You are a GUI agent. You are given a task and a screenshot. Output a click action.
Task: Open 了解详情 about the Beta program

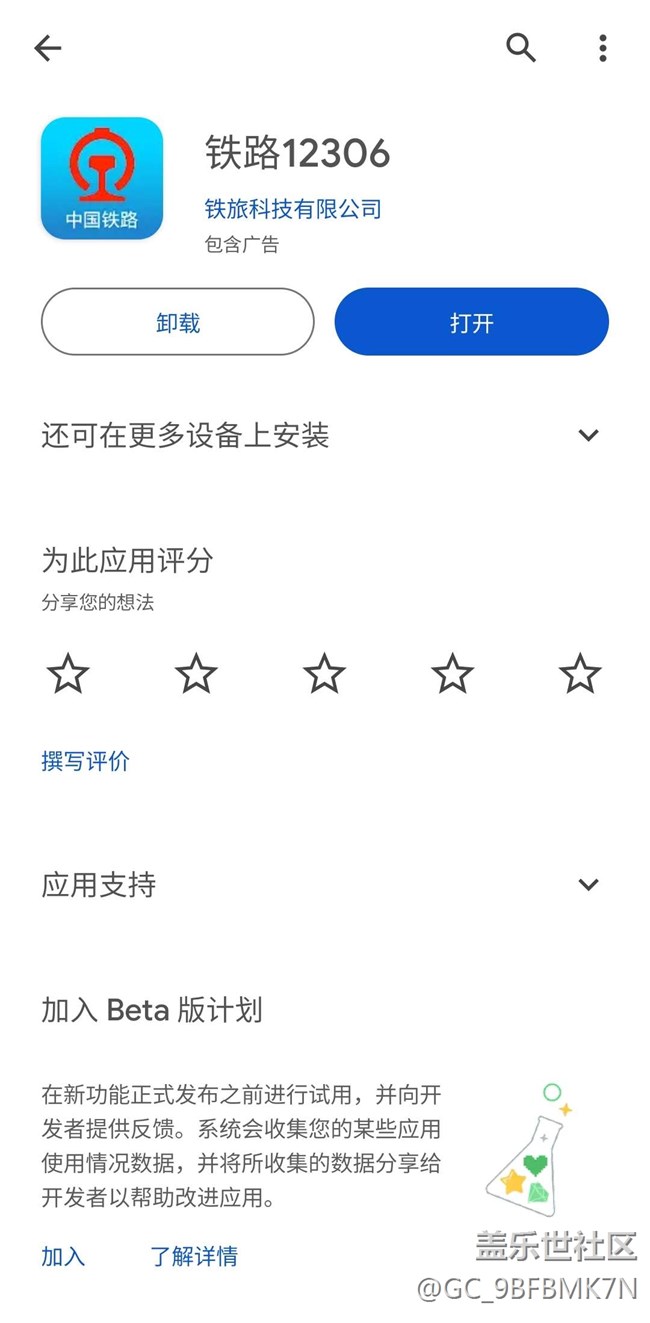194,1256
